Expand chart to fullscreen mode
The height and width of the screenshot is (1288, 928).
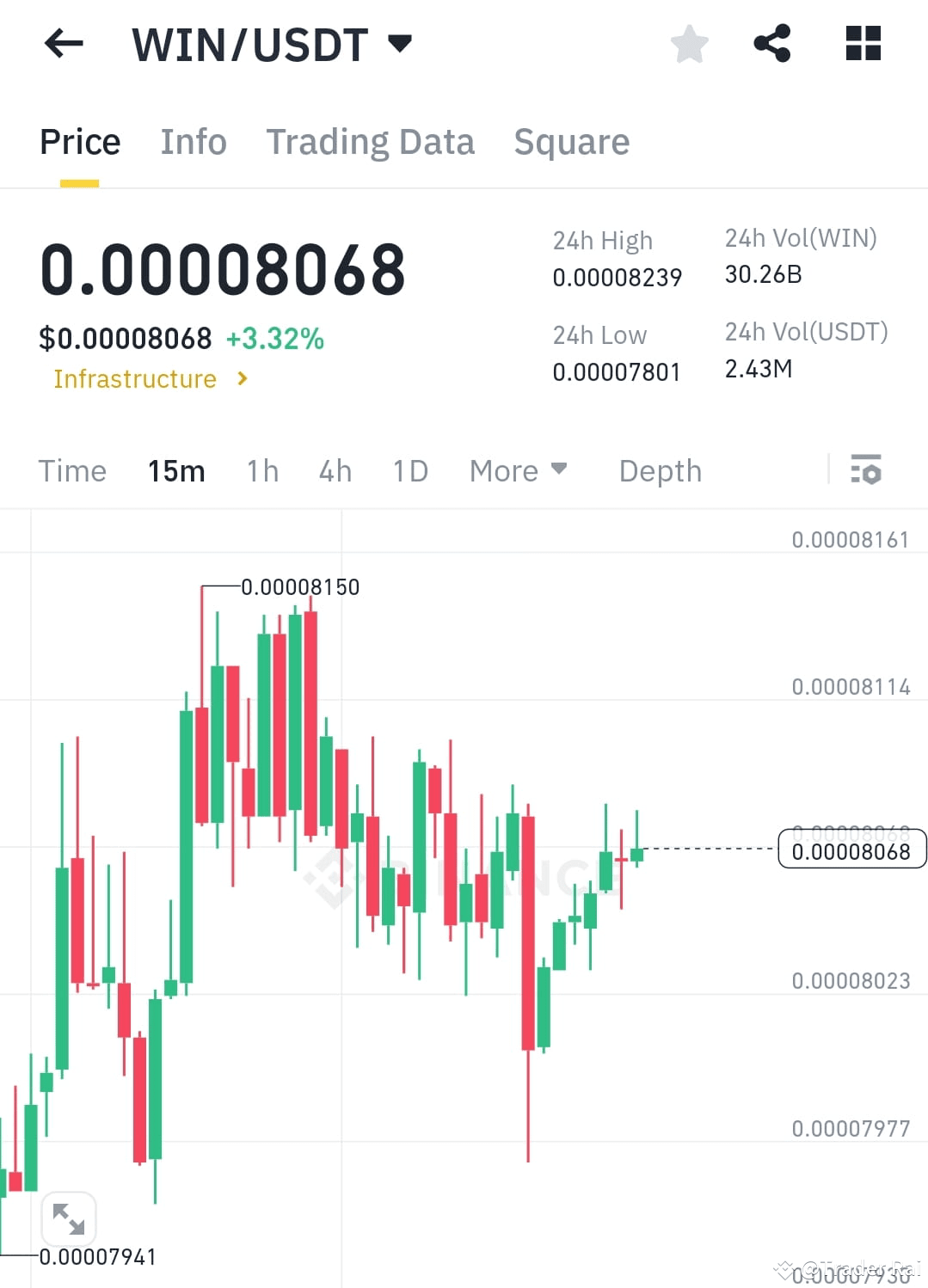click(69, 1218)
